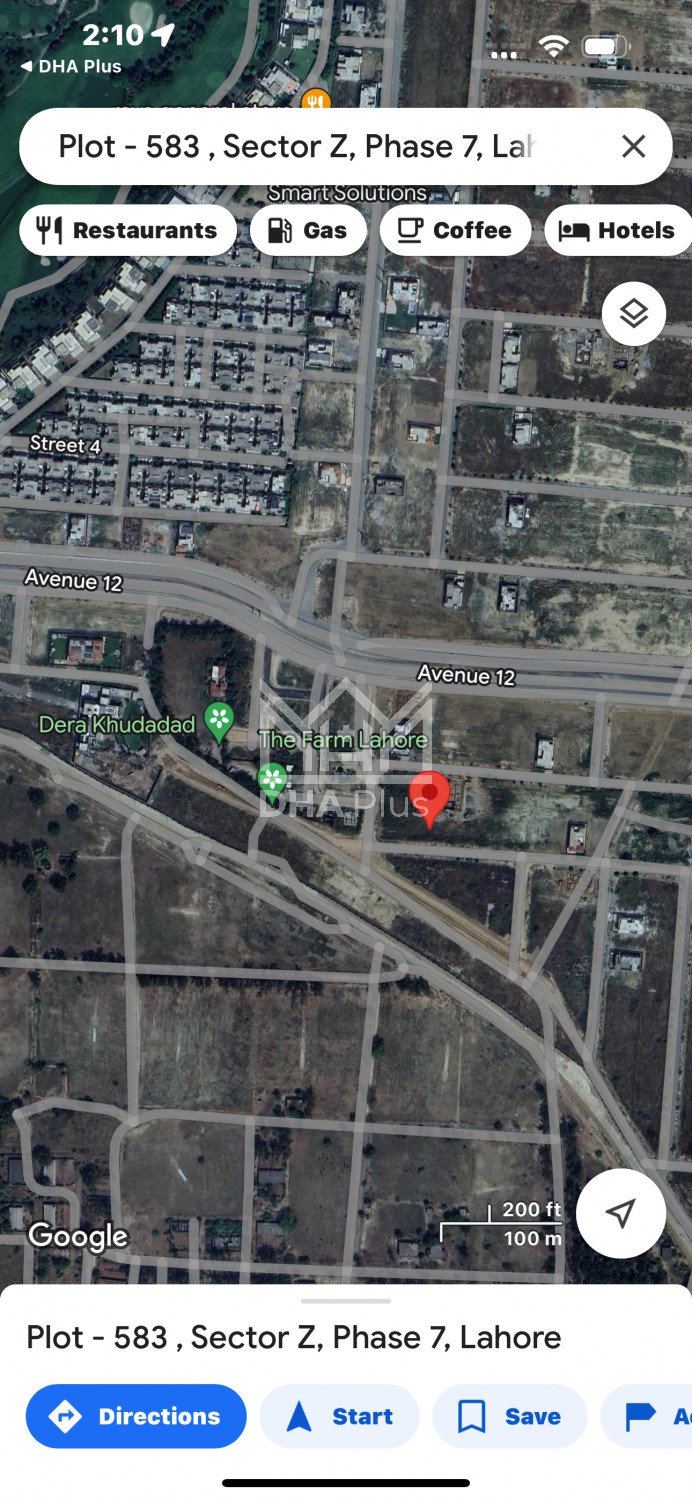Start navigation to the plot
Viewport: 692px width, 1500px height.
(339, 1416)
